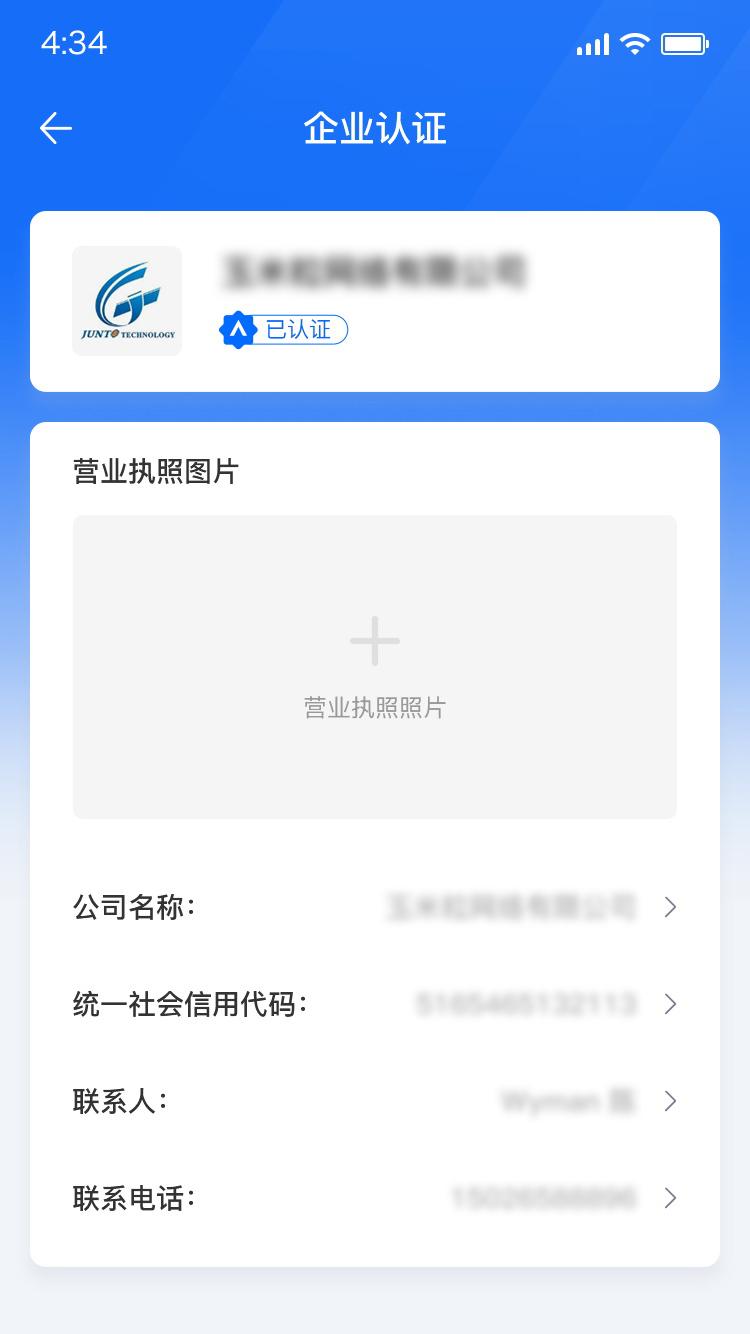Upload the 营业执照照片 image
Viewport: 750px width, 1334px height.
[375, 666]
